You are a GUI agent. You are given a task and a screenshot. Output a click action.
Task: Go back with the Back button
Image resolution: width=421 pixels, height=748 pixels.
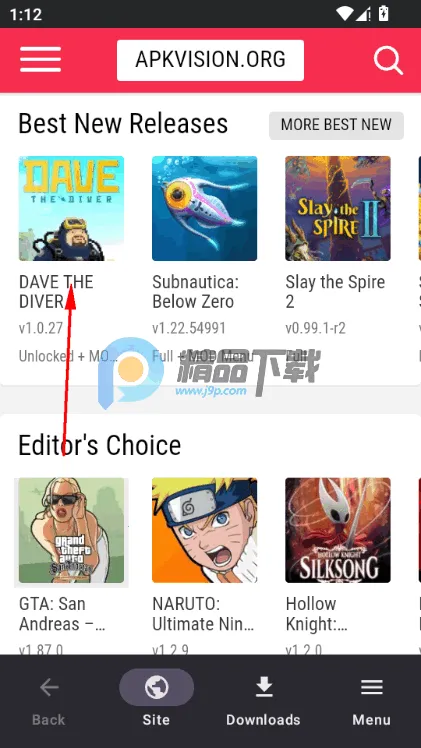tap(49, 702)
